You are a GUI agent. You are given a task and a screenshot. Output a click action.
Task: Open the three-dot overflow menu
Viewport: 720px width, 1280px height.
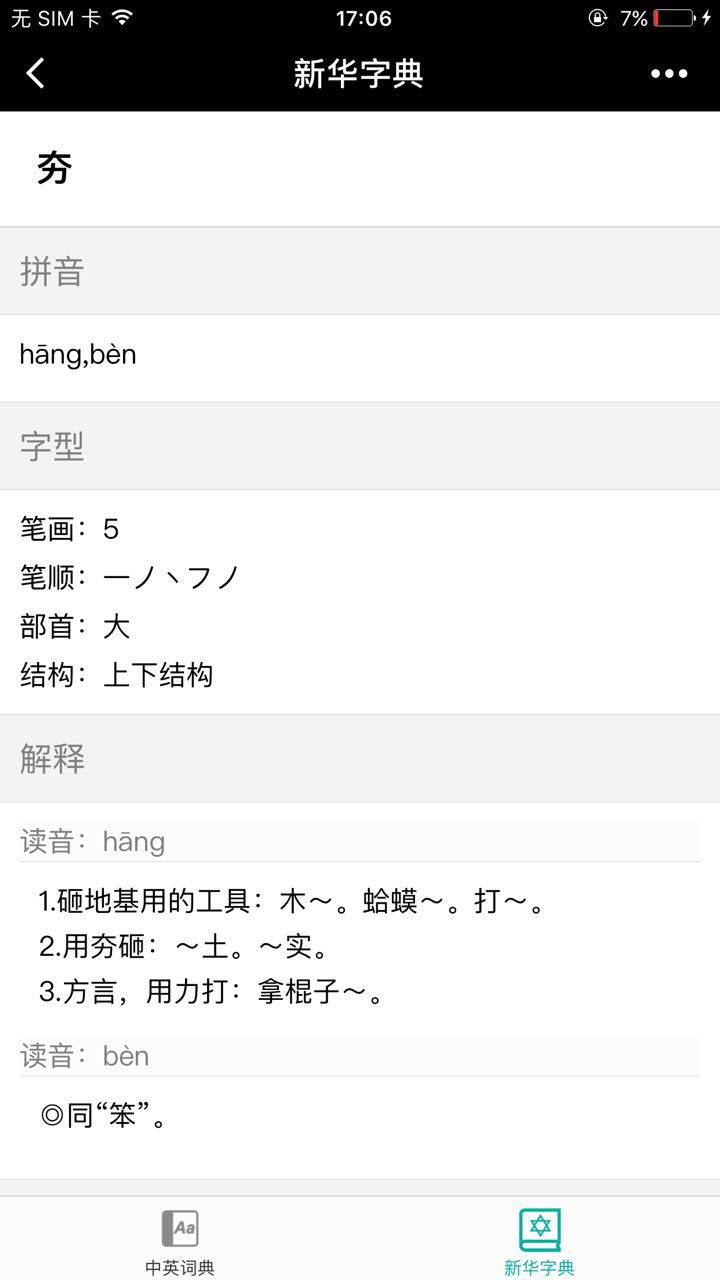pyautogui.click(x=669, y=73)
